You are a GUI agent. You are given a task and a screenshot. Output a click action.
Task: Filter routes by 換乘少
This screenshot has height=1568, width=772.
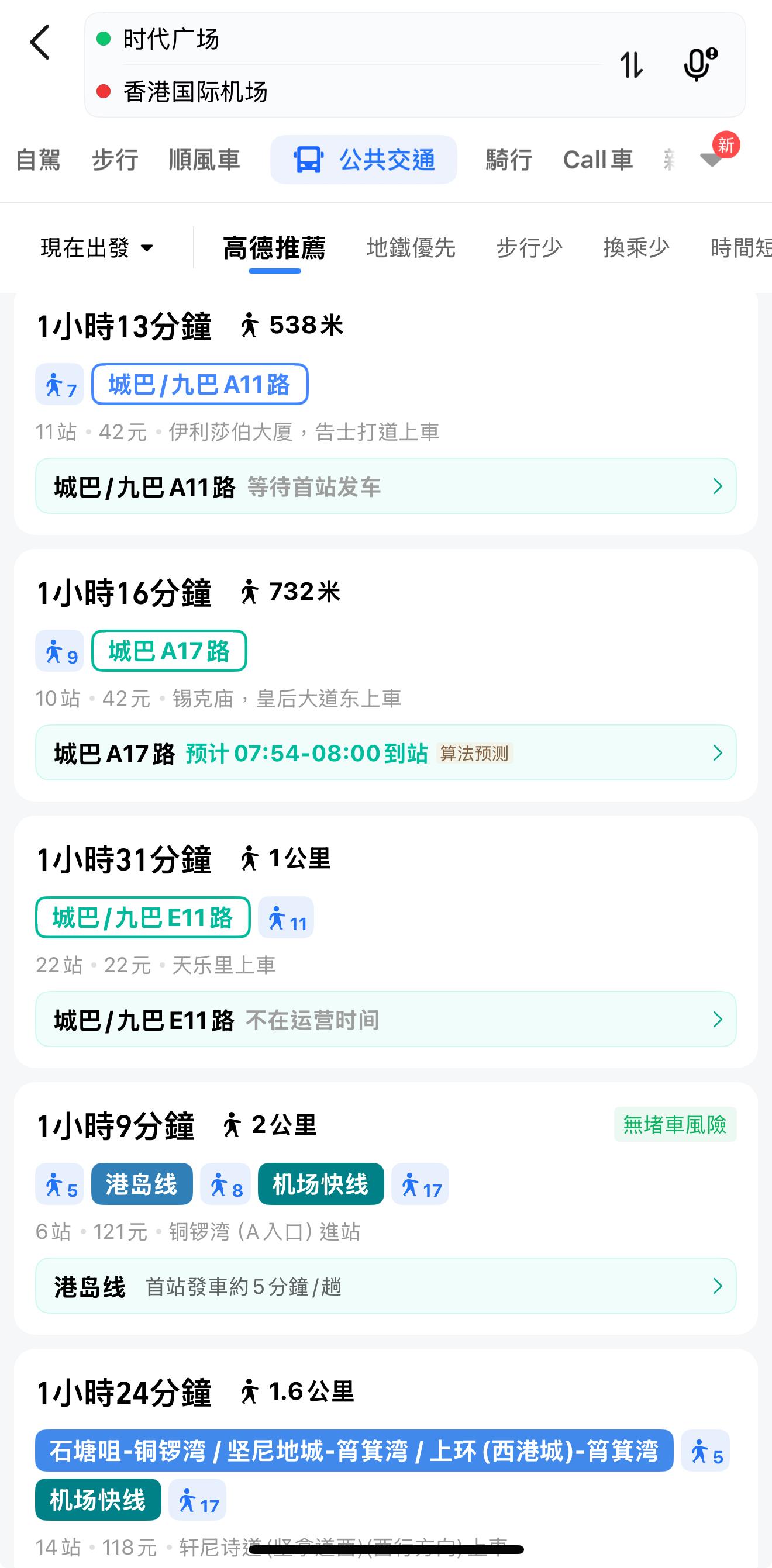point(636,248)
